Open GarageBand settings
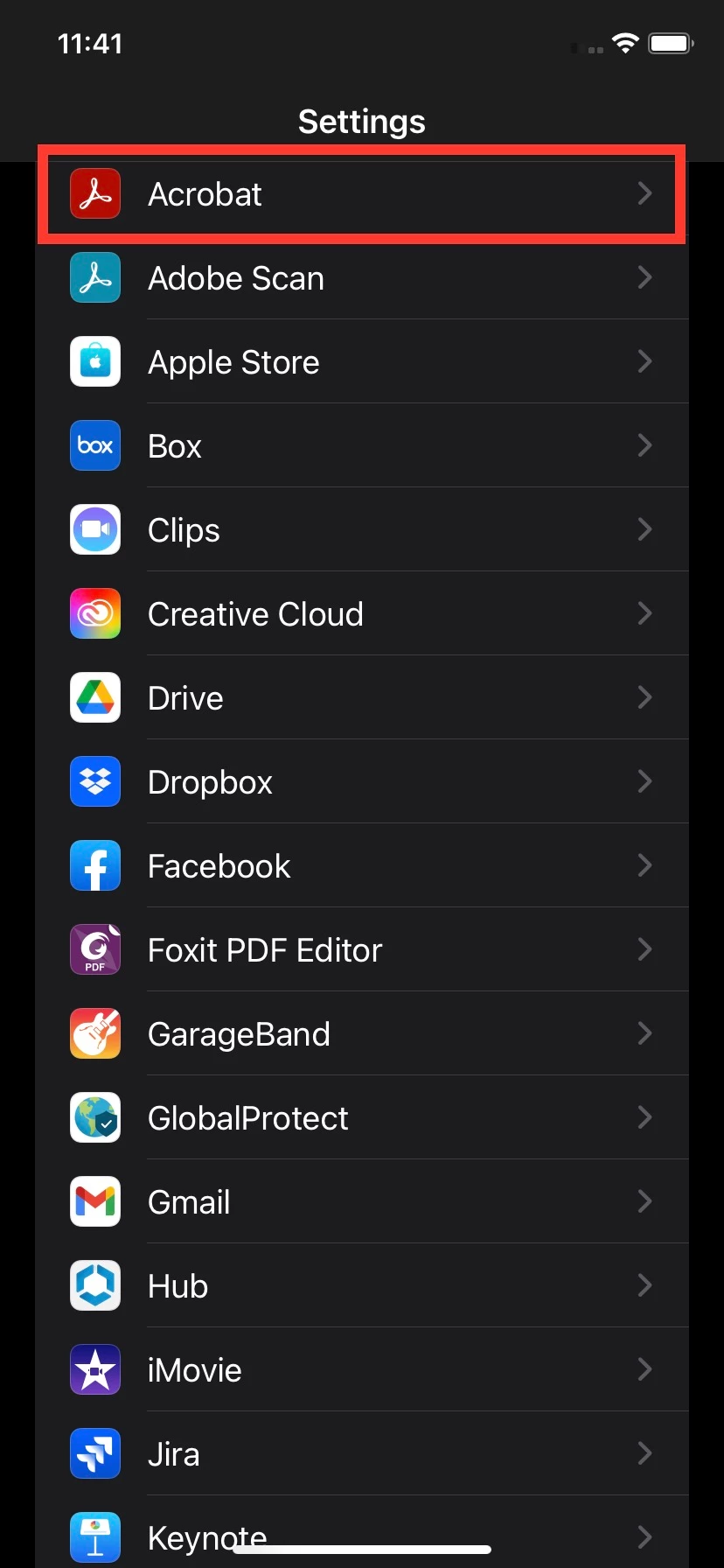The height and width of the screenshot is (1568, 724). pos(361,1034)
